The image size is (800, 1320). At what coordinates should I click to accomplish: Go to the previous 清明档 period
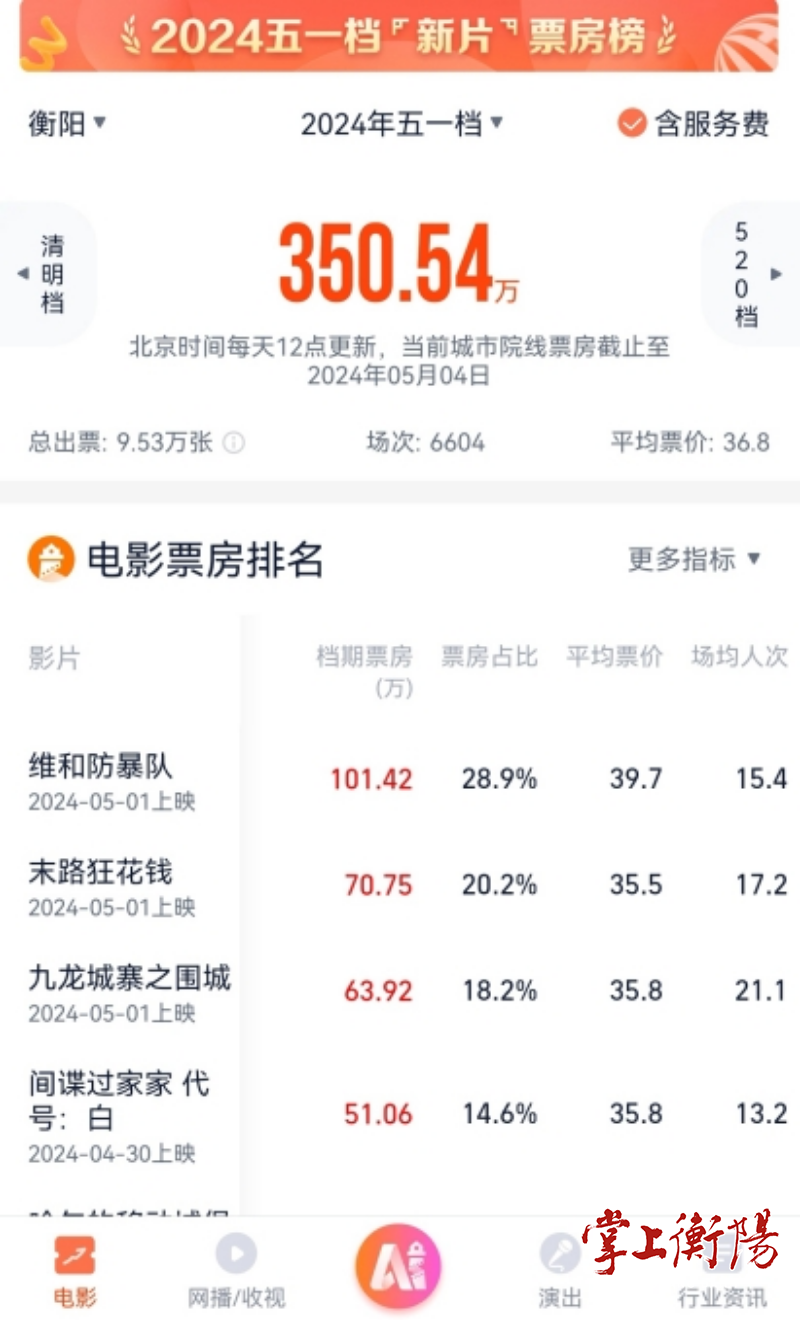46,274
